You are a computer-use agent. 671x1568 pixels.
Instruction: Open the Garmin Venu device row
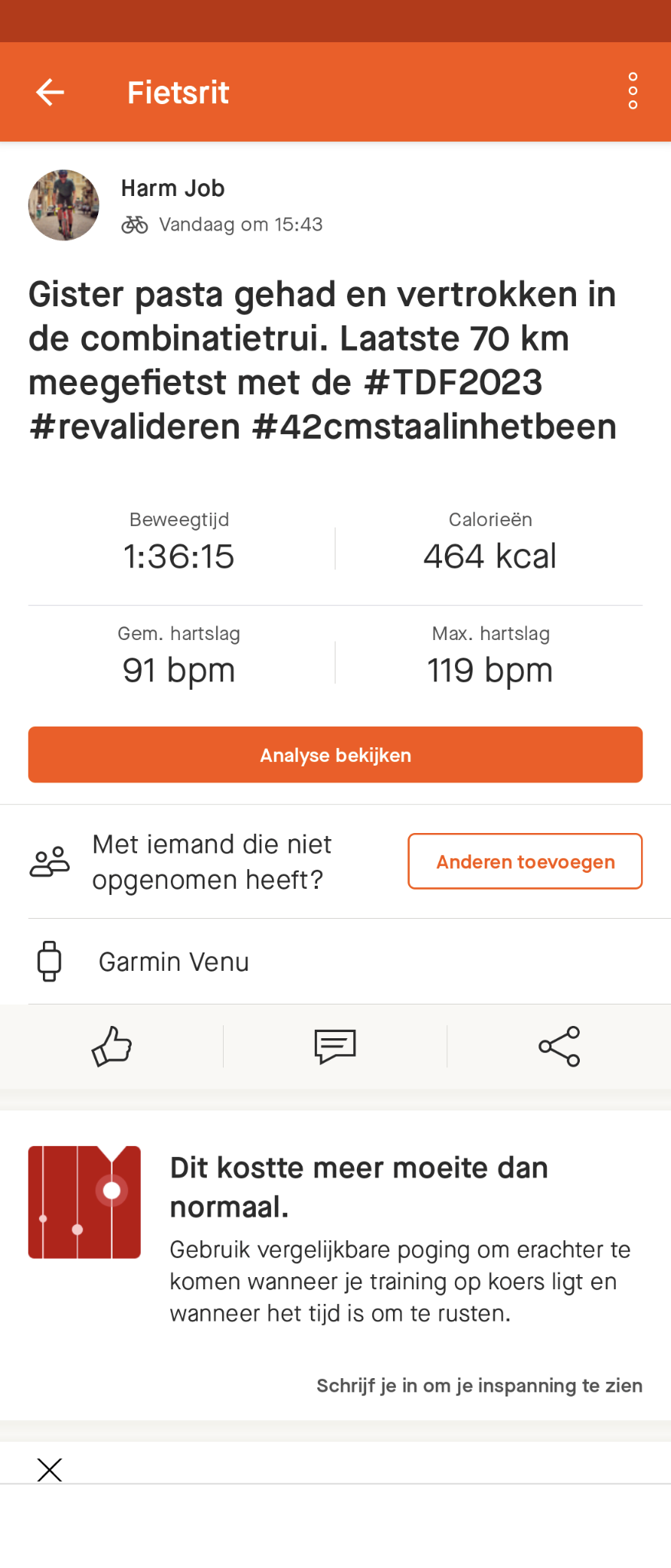pyautogui.click(x=174, y=962)
